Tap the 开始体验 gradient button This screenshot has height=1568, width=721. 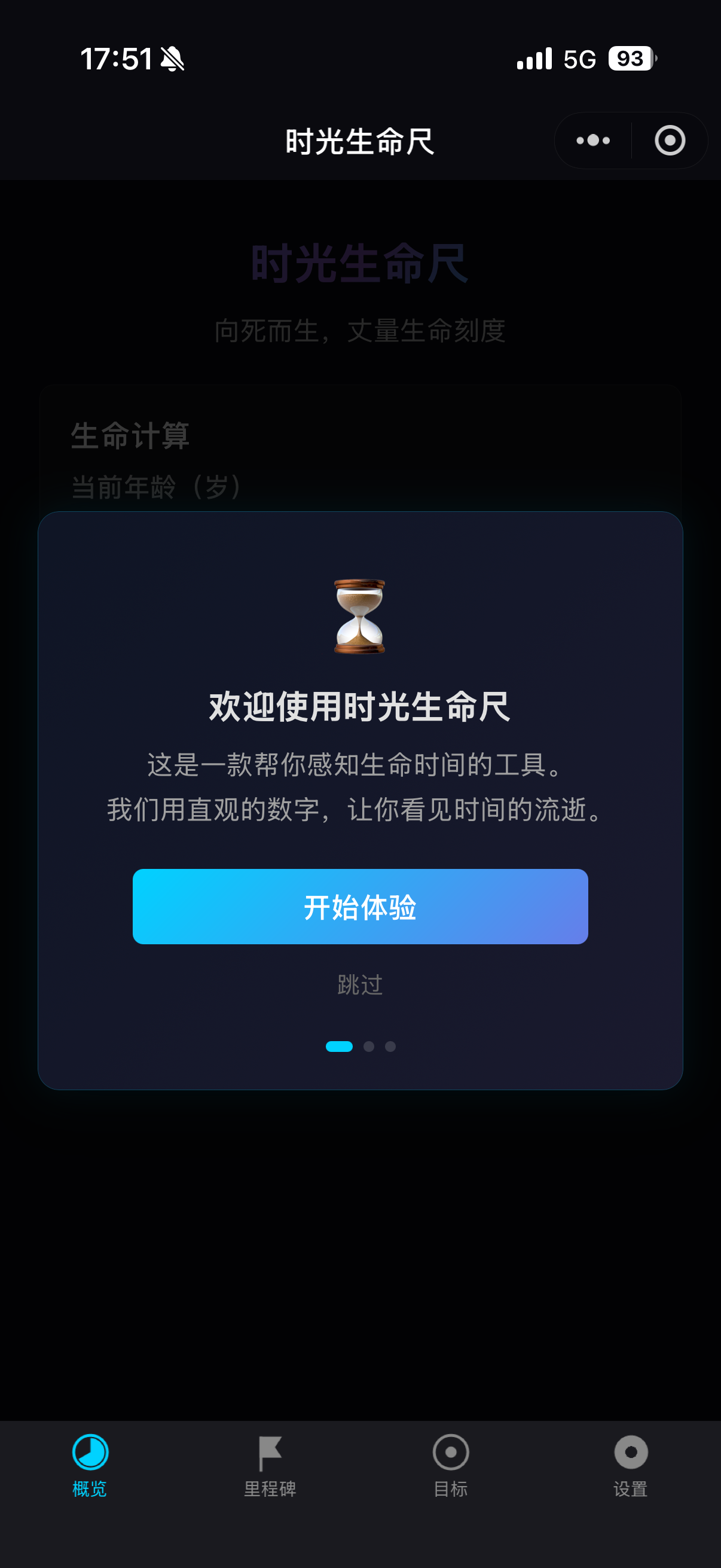[x=360, y=907]
